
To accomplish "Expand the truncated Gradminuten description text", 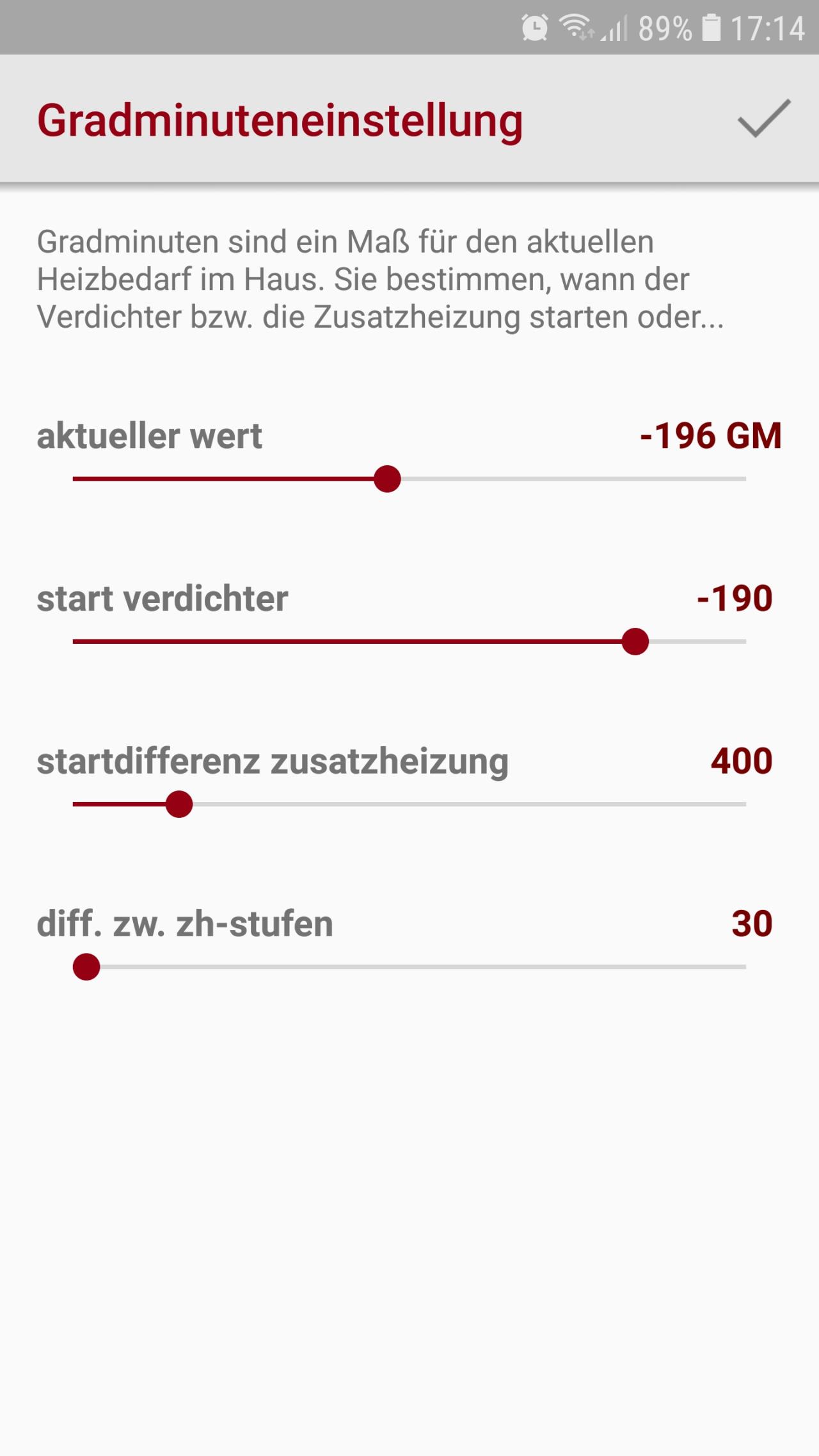I will pos(380,279).
